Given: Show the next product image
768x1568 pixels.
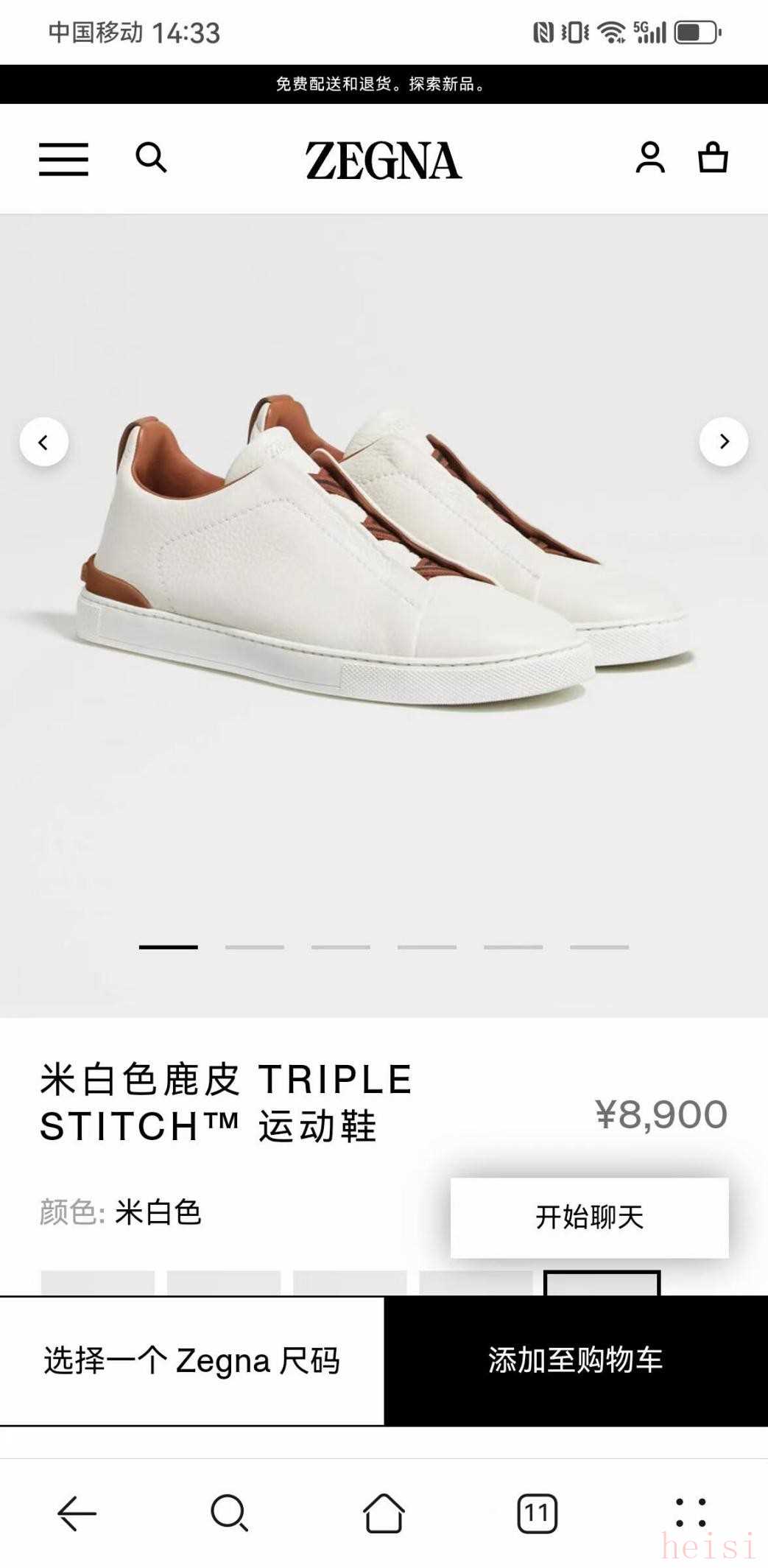Looking at the screenshot, I should point(724,442).
